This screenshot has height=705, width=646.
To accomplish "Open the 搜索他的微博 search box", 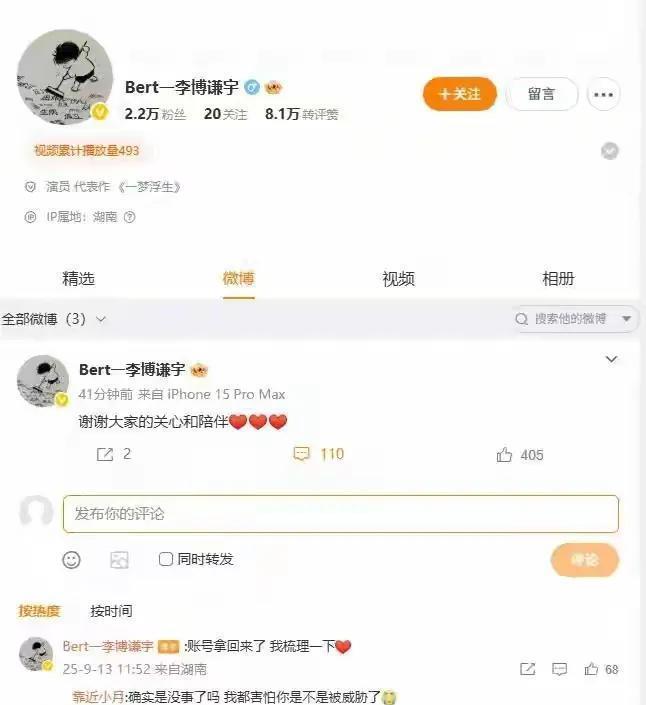I will coord(570,319).
